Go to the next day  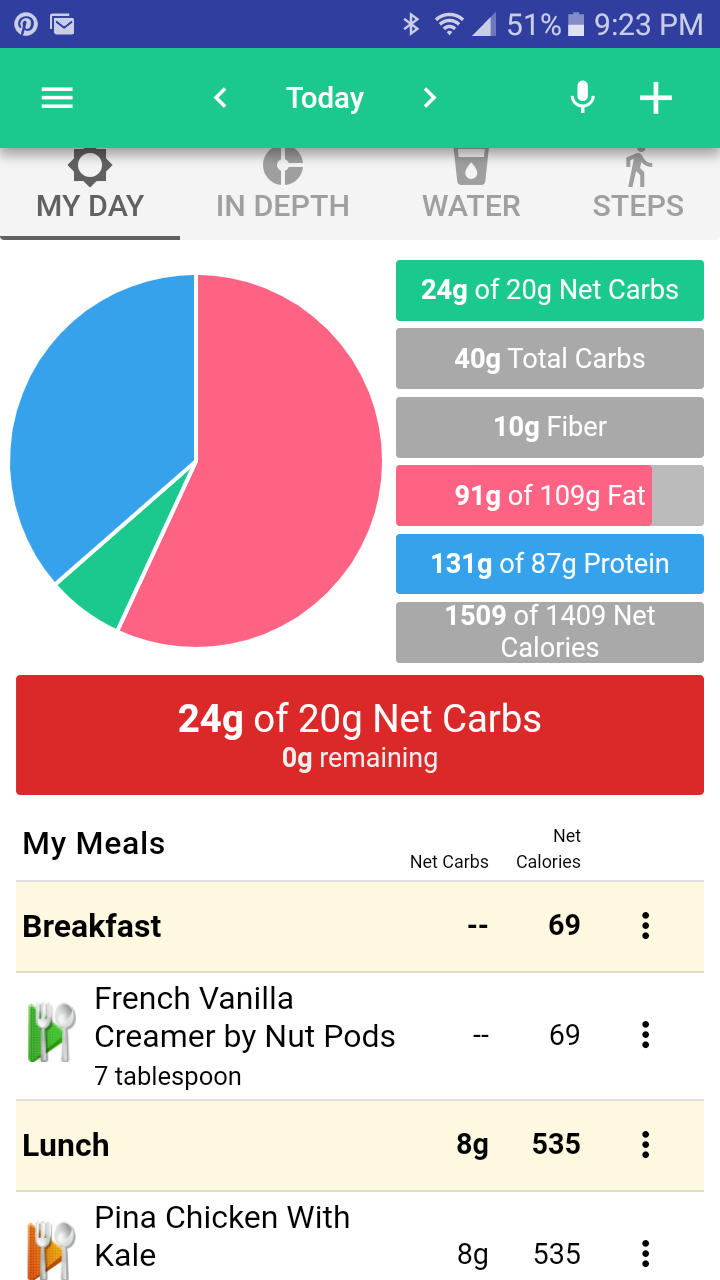coord(430,98)
